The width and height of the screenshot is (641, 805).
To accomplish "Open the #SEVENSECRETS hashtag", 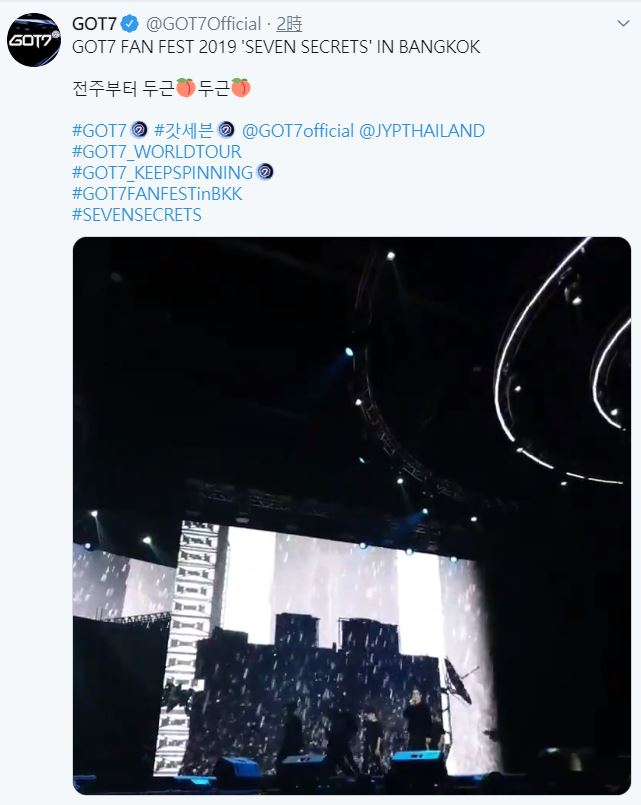I will pos(137,215).
